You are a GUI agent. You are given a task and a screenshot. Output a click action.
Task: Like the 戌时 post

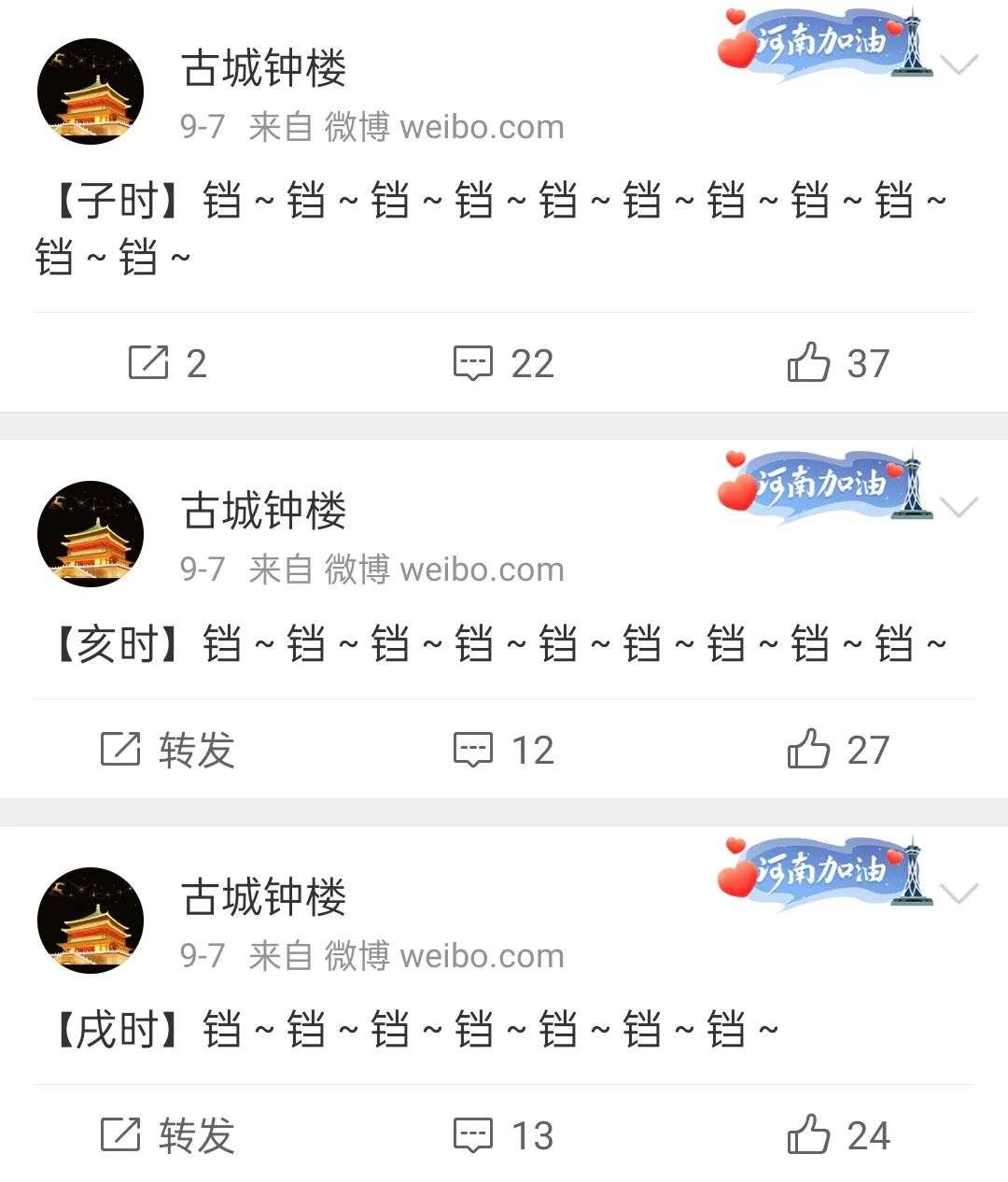837,1135
